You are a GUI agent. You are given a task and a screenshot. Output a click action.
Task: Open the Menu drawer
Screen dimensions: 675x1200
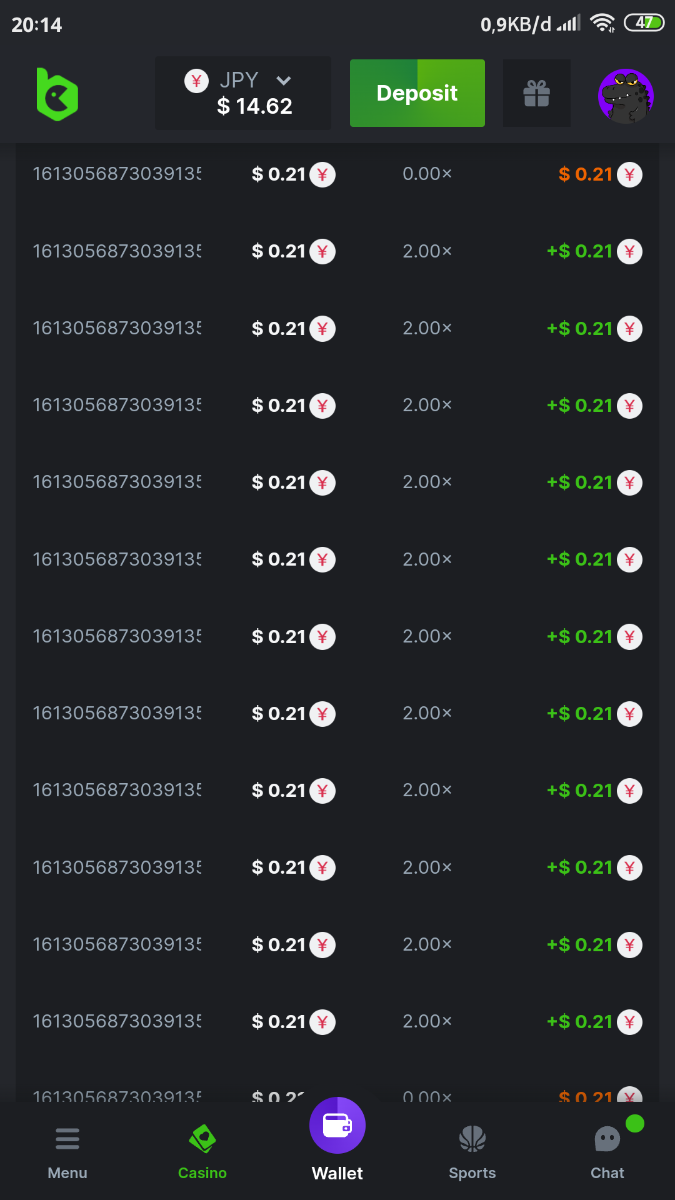click(67, 1151)
